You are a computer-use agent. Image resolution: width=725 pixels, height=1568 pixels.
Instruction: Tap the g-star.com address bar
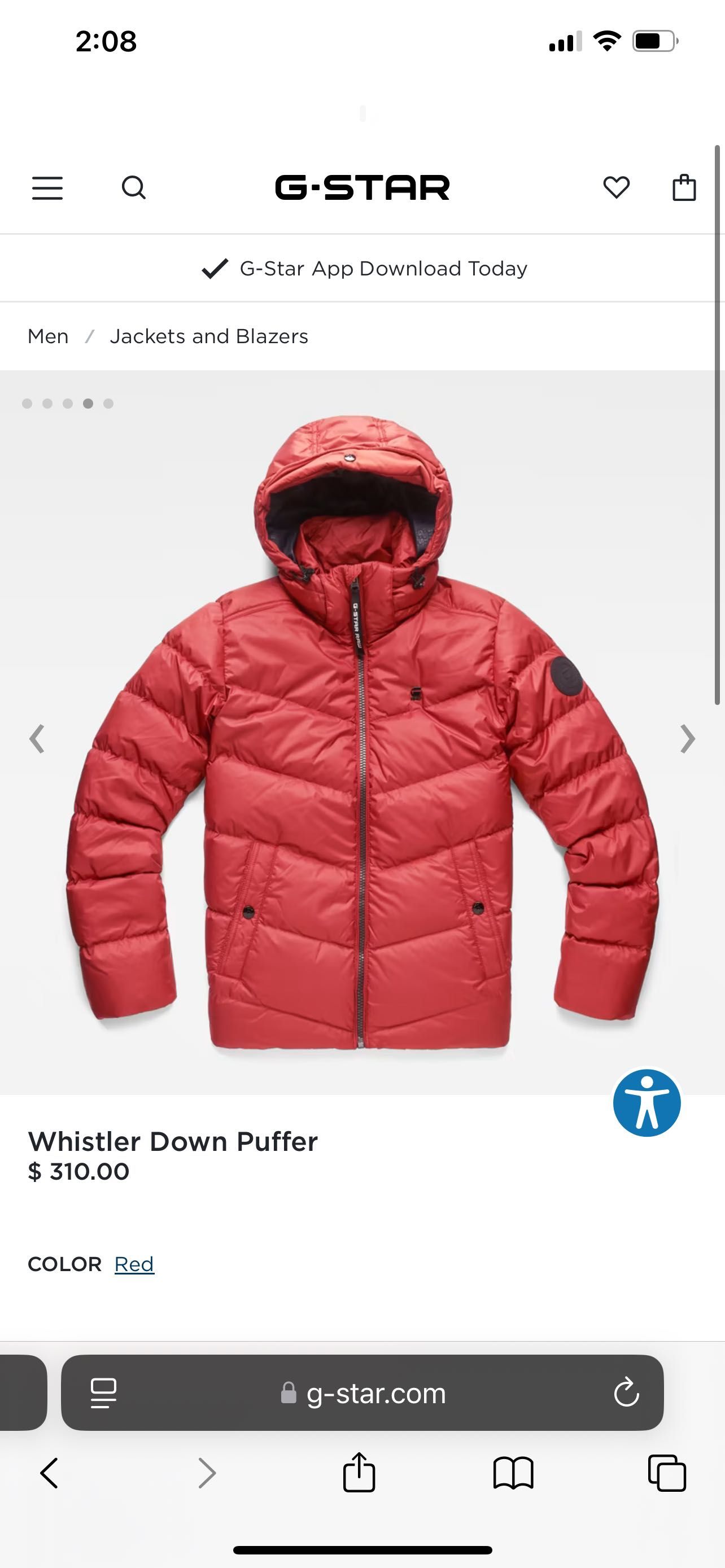click(x=375, y=1393)
